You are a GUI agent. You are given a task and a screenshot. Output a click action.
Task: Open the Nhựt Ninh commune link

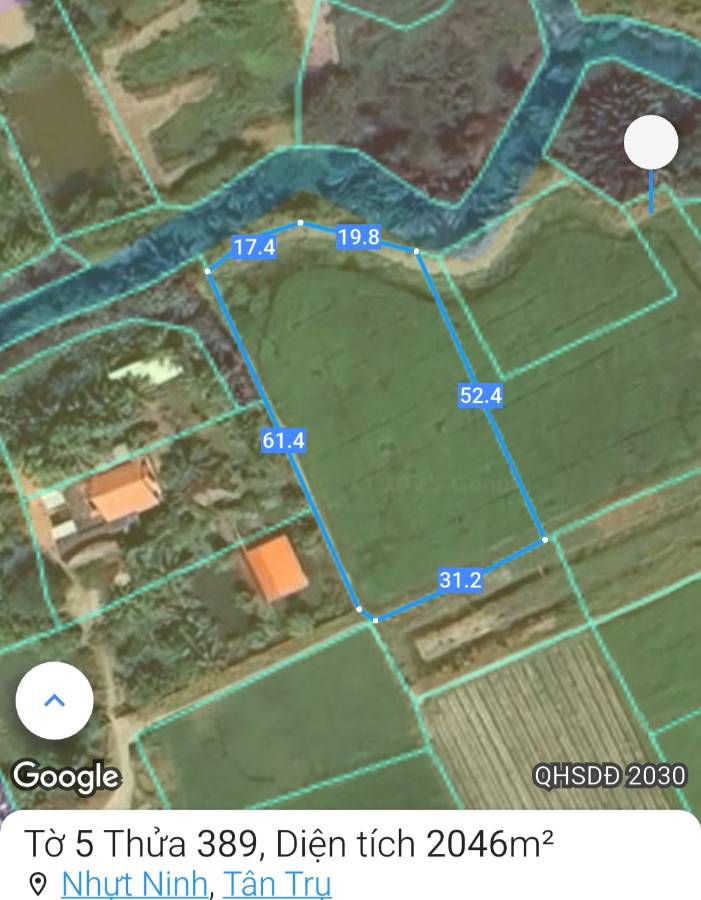click(x=135, y=884)
